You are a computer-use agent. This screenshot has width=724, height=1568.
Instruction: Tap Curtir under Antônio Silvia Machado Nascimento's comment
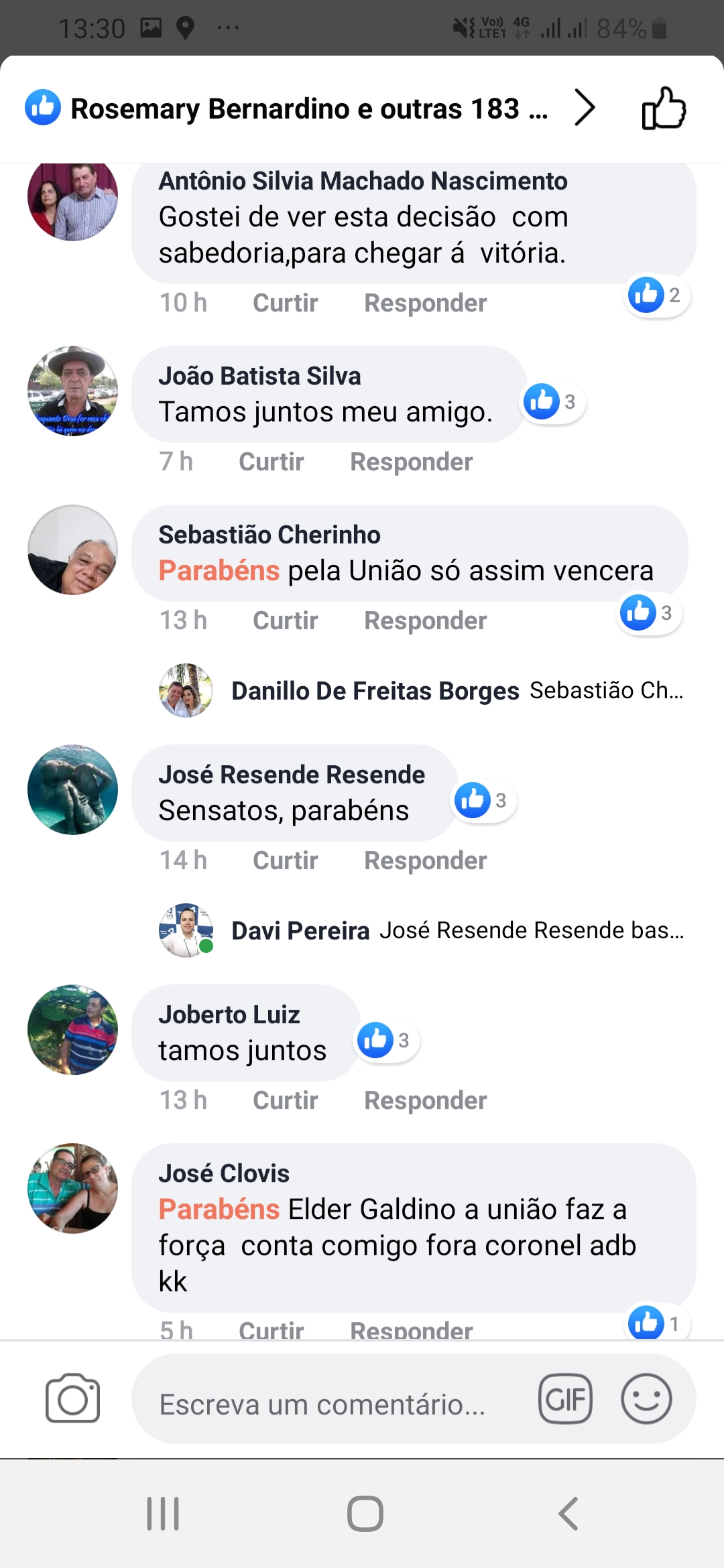[285, 303]
